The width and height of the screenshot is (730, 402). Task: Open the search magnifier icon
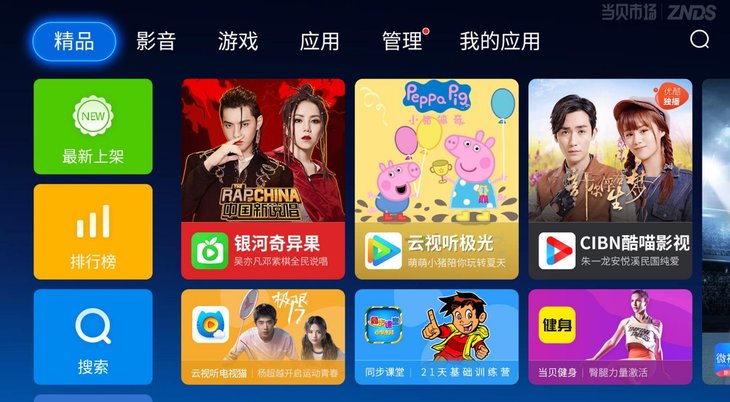click(700, 40)
